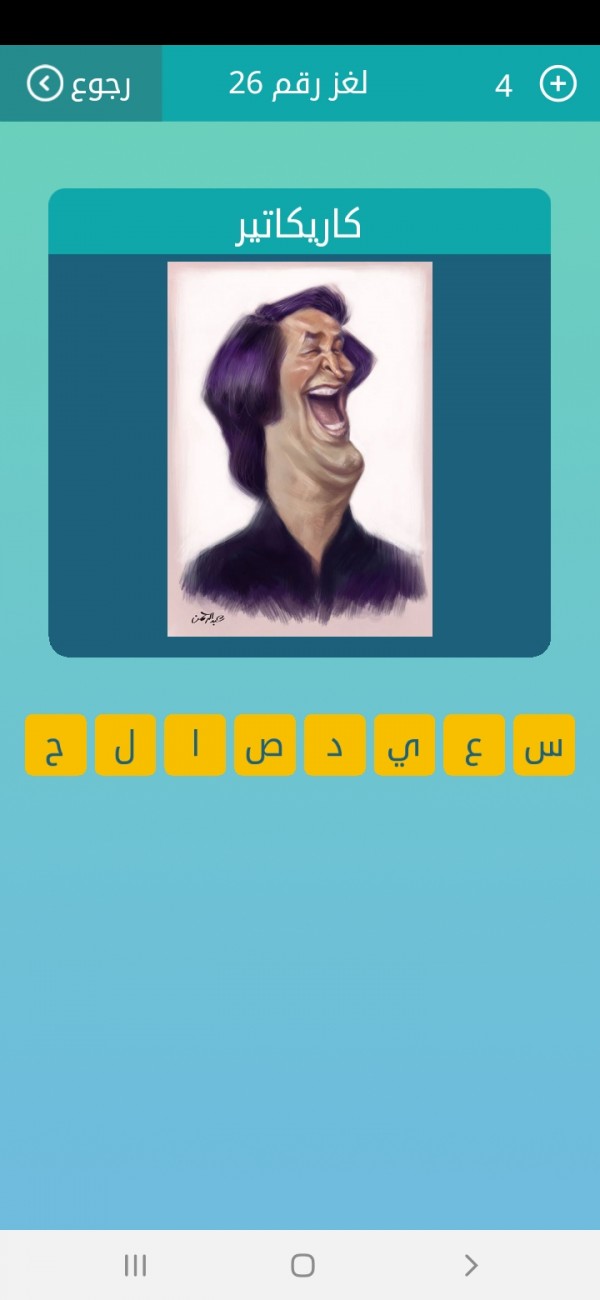600x1300 pixels.
Task: Select the letter tile د
Action: tap(335, 745)
